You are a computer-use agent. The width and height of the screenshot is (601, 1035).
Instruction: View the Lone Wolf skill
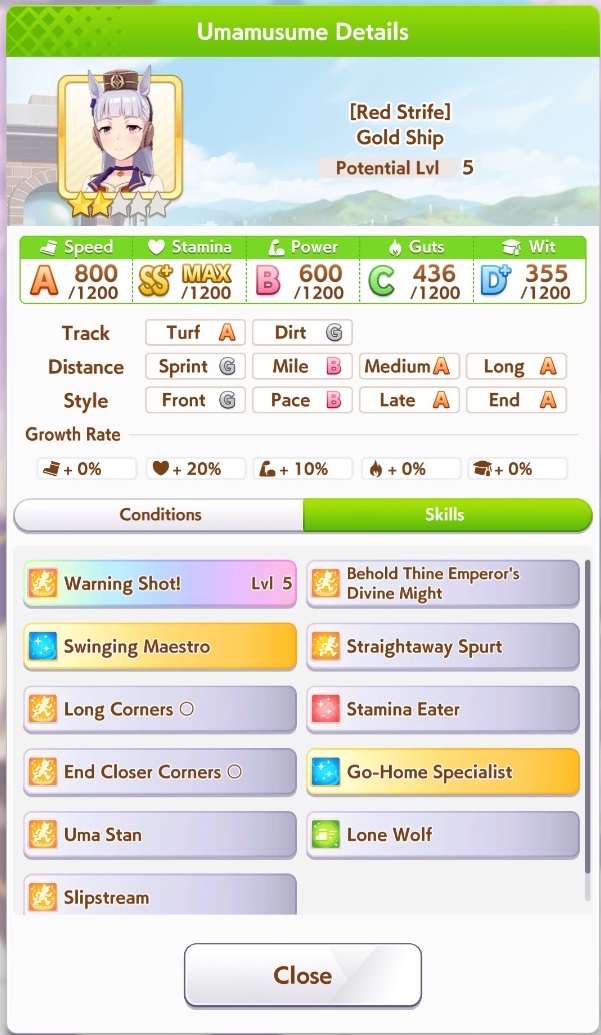pos(442,835)
